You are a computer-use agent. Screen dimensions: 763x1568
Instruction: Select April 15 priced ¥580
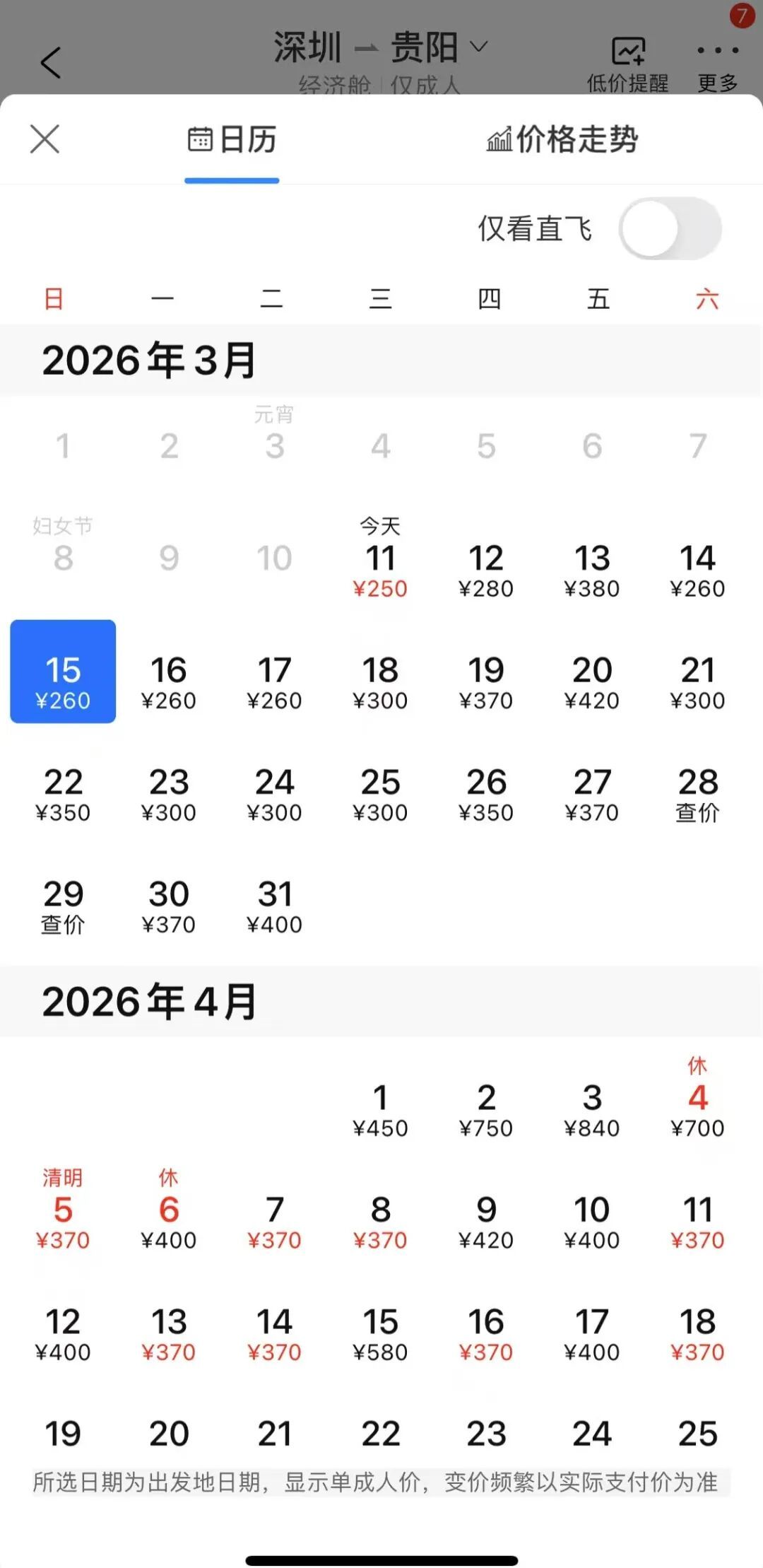(380, 1334)
